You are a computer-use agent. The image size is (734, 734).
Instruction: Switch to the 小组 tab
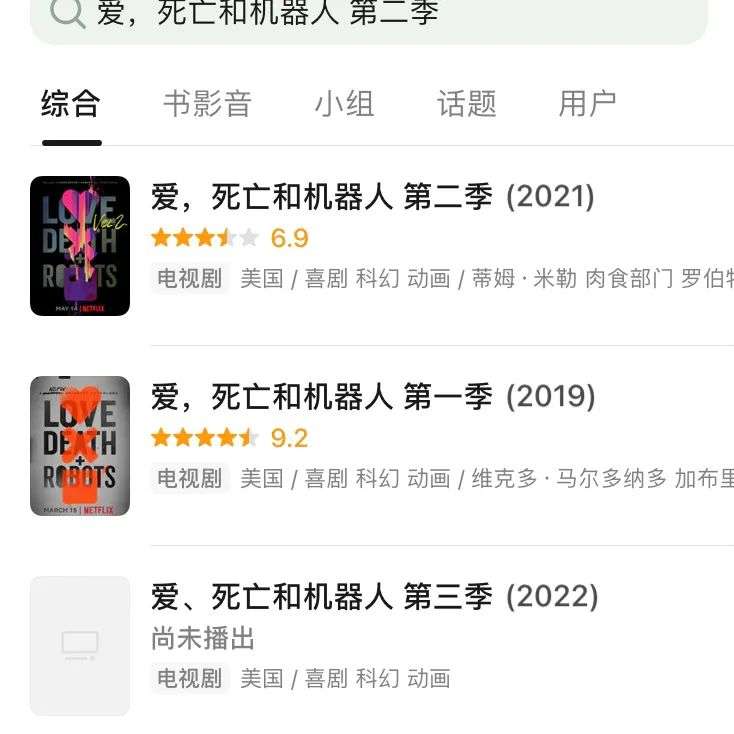pos(344,104)
